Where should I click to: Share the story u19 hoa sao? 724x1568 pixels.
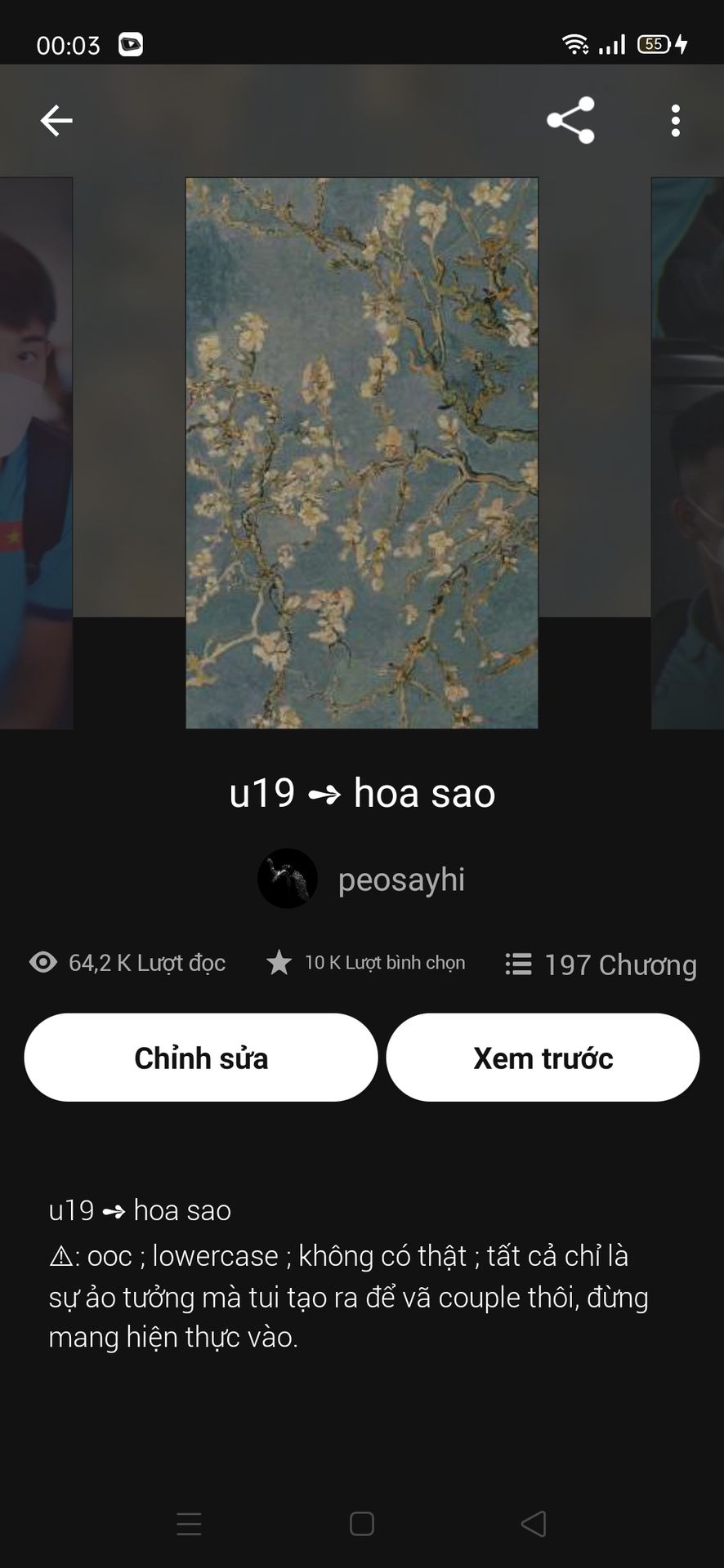click(x=570, y=121)
